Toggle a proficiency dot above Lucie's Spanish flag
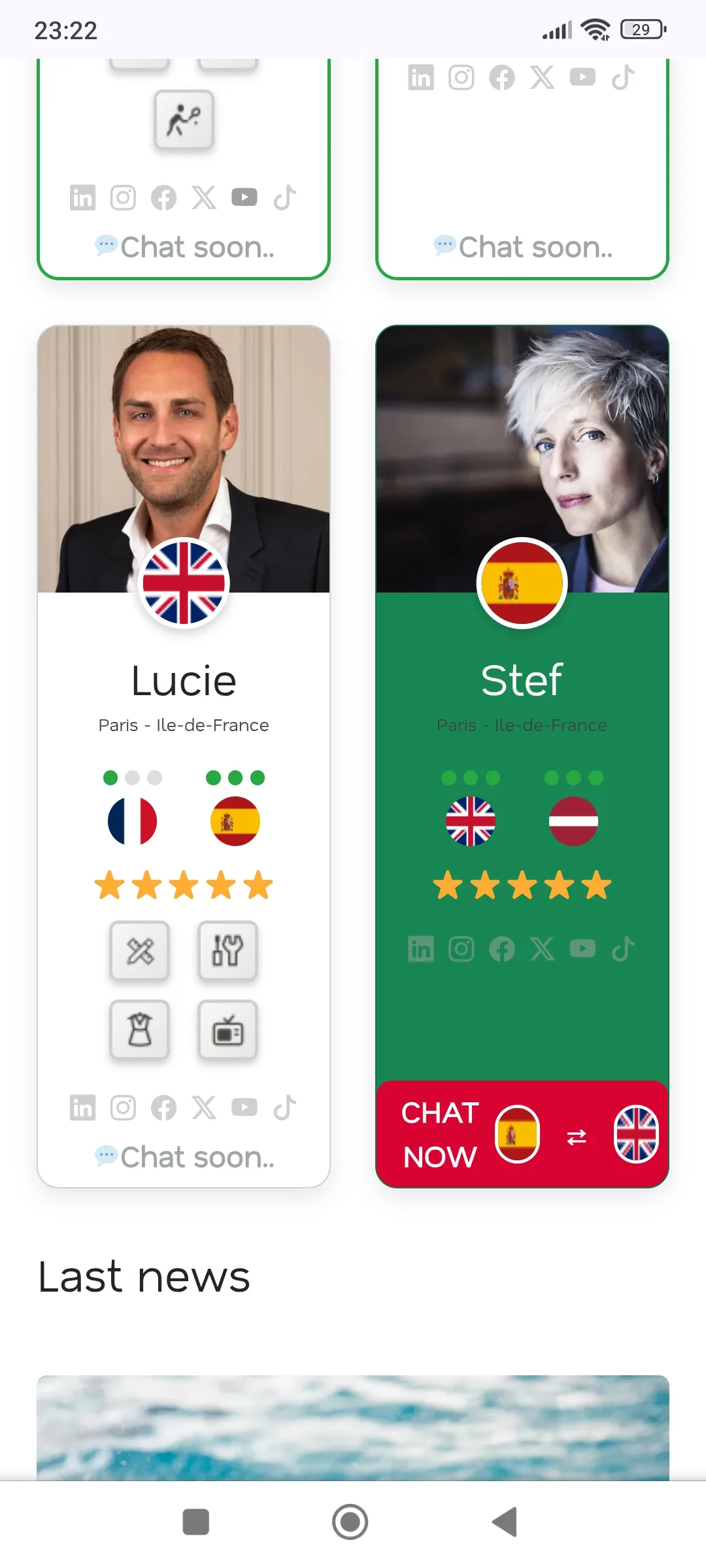The height and width of the screenshot is (1568, 706). point(236,777)
